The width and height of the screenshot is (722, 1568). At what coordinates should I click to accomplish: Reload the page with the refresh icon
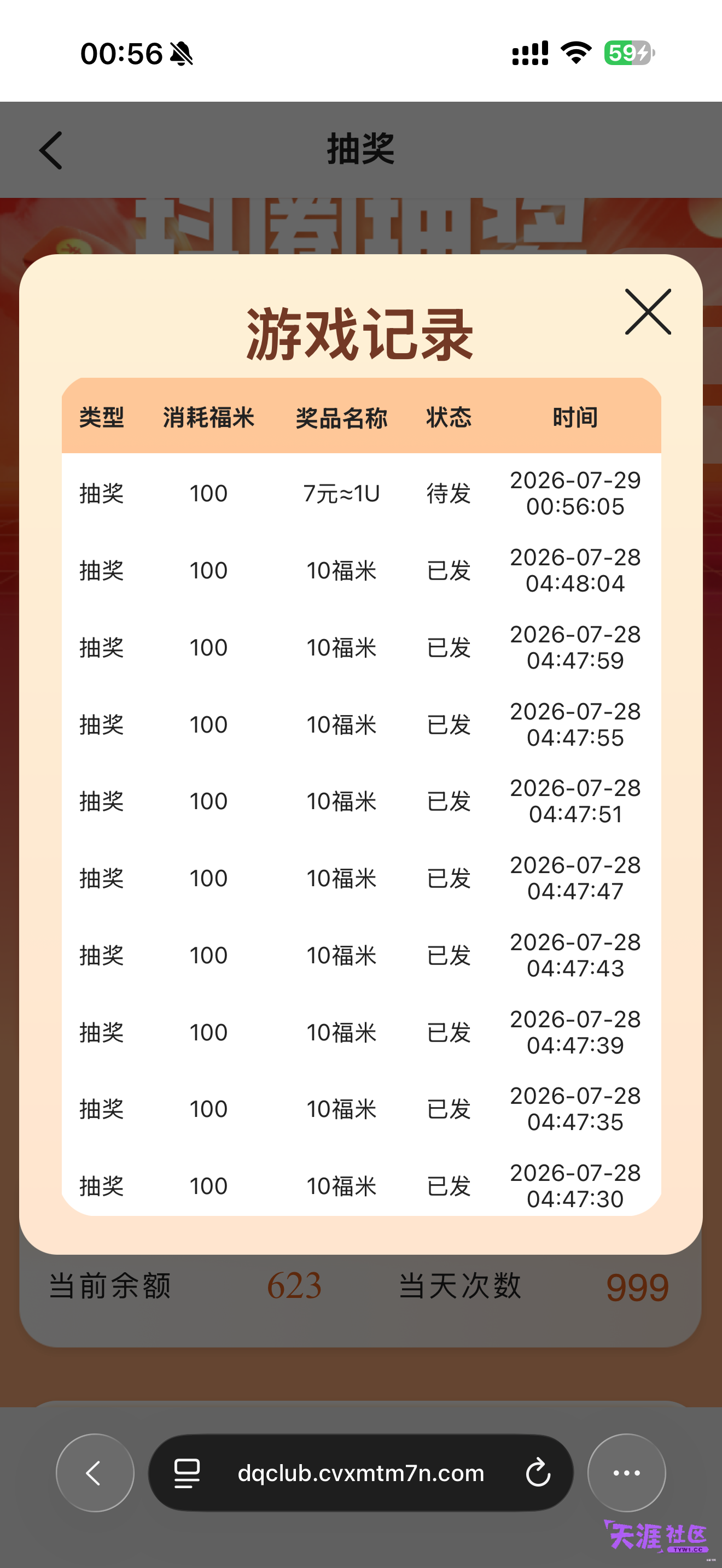538,1472
